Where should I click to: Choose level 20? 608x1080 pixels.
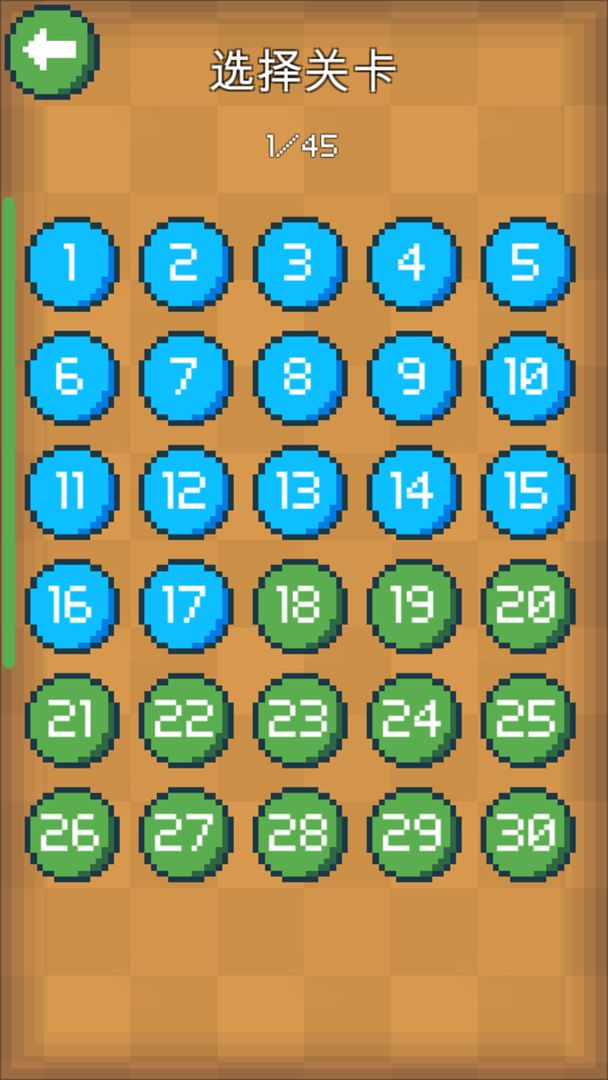(528, 606)
